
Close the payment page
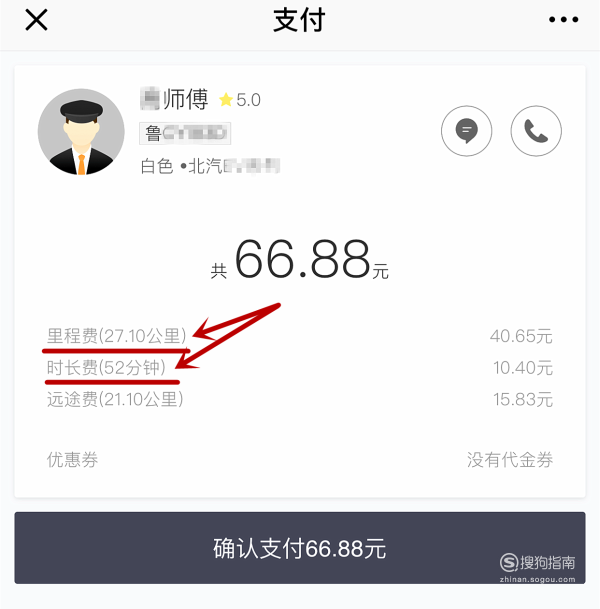[37, 21]
